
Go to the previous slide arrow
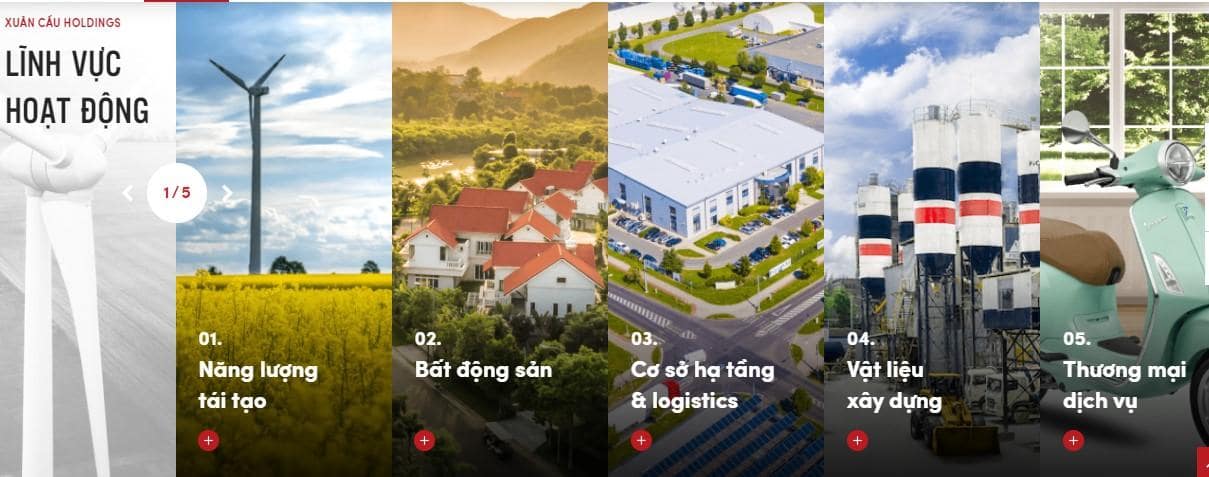point(127,193)
